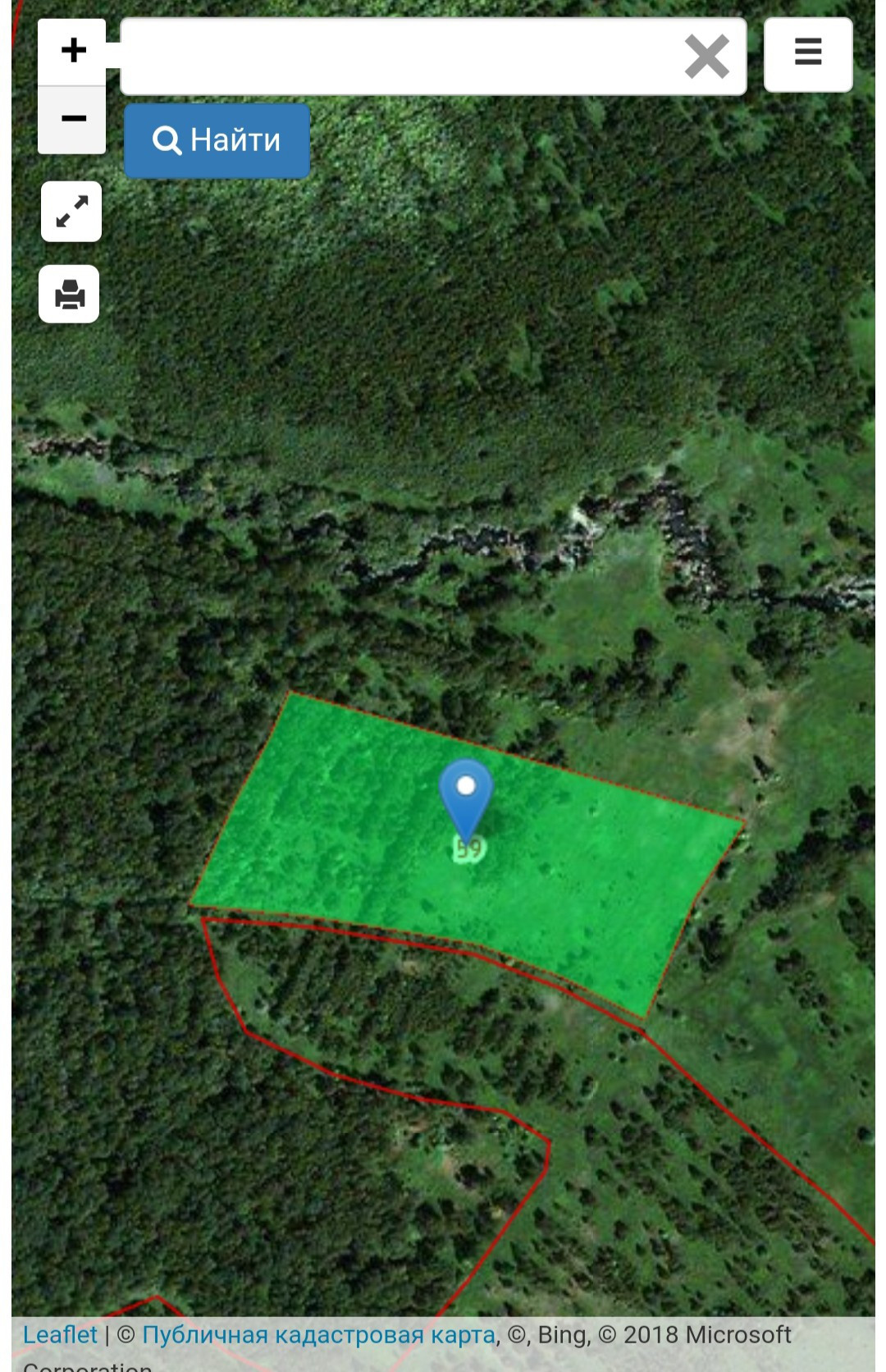Zoom in on the map
Screen dimensions: 886x1372
pyautogui.click(x=72, y=51)
